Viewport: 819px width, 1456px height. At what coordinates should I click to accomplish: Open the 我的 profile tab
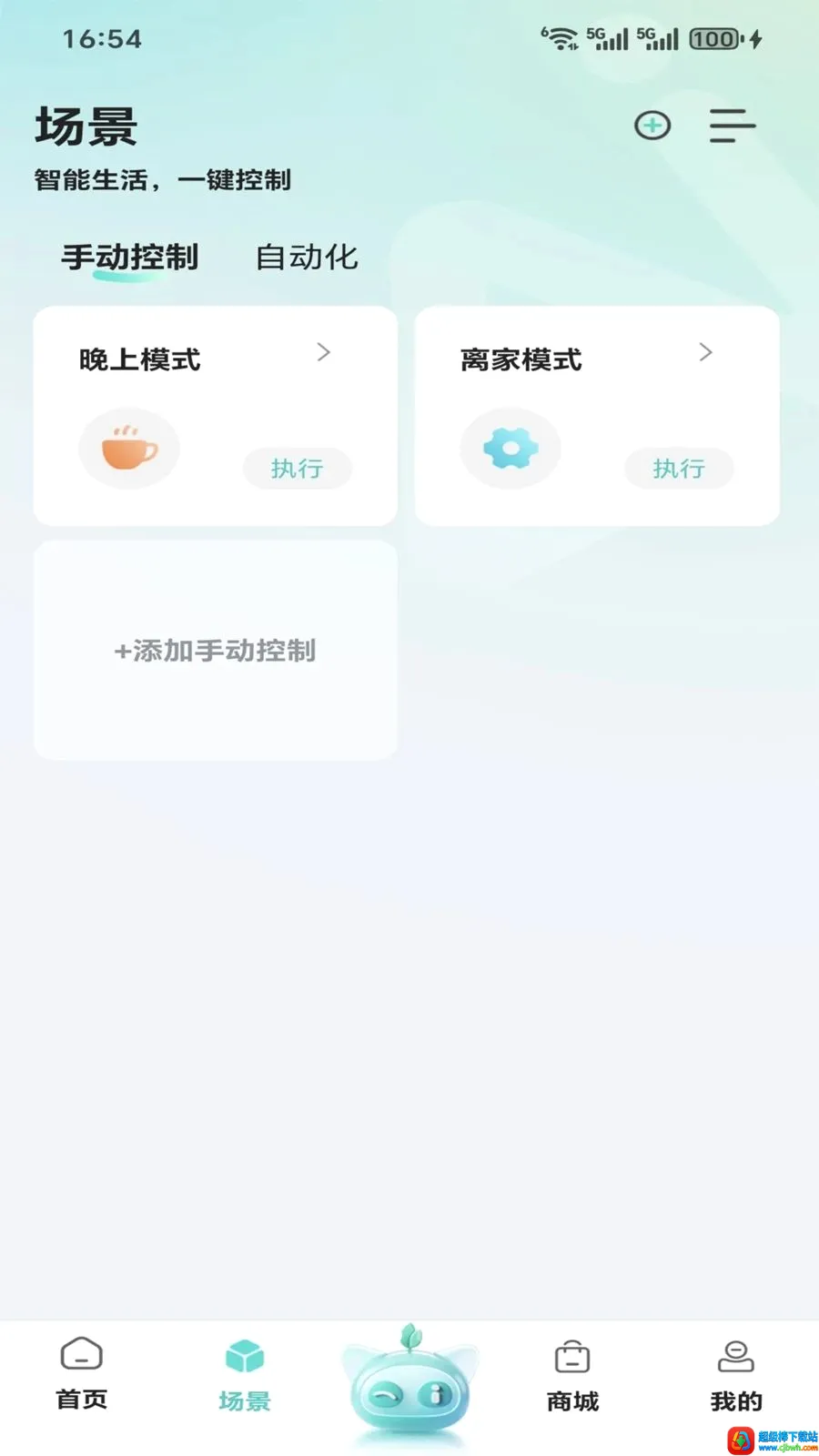click(x=736, y=1374)
